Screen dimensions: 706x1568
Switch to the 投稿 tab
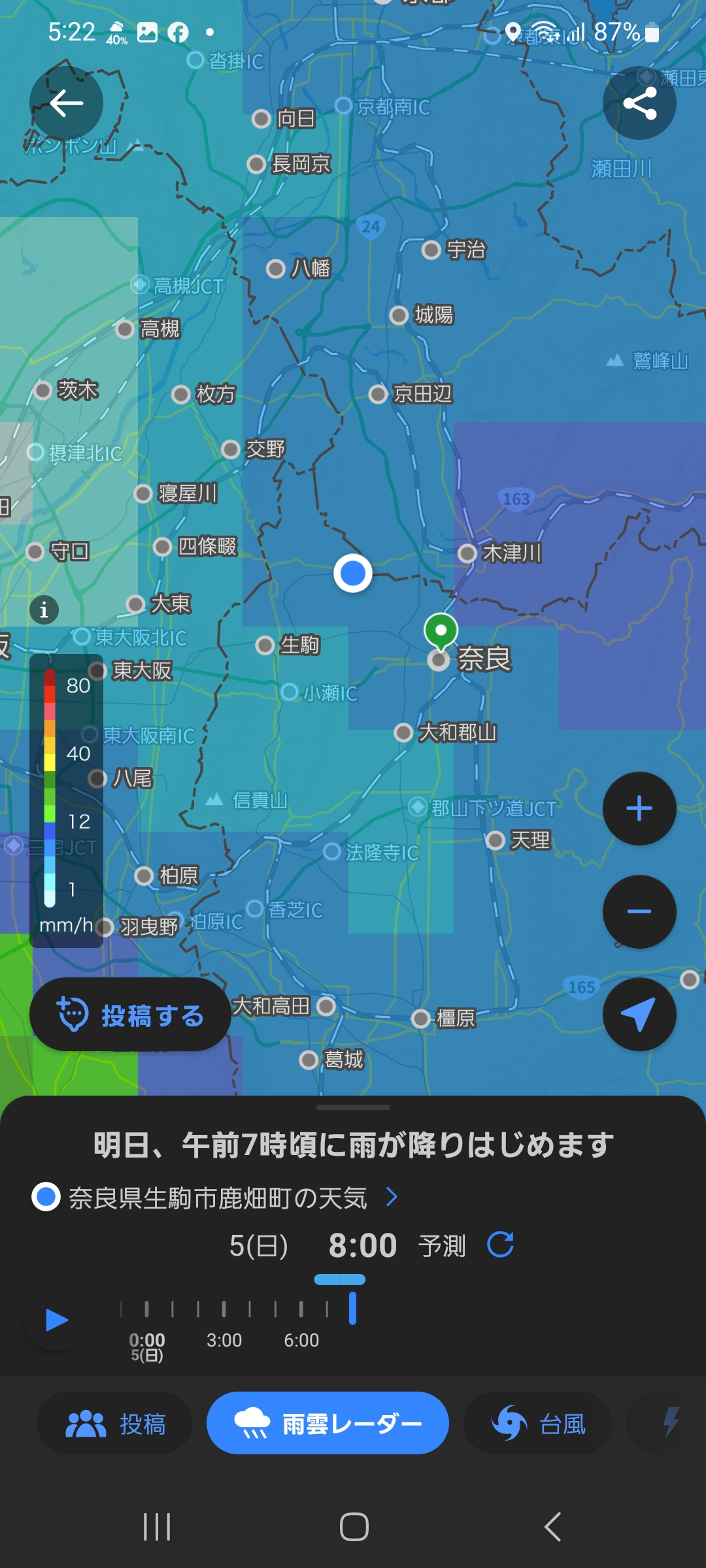pyautogui.click(x=115, y=1424)
